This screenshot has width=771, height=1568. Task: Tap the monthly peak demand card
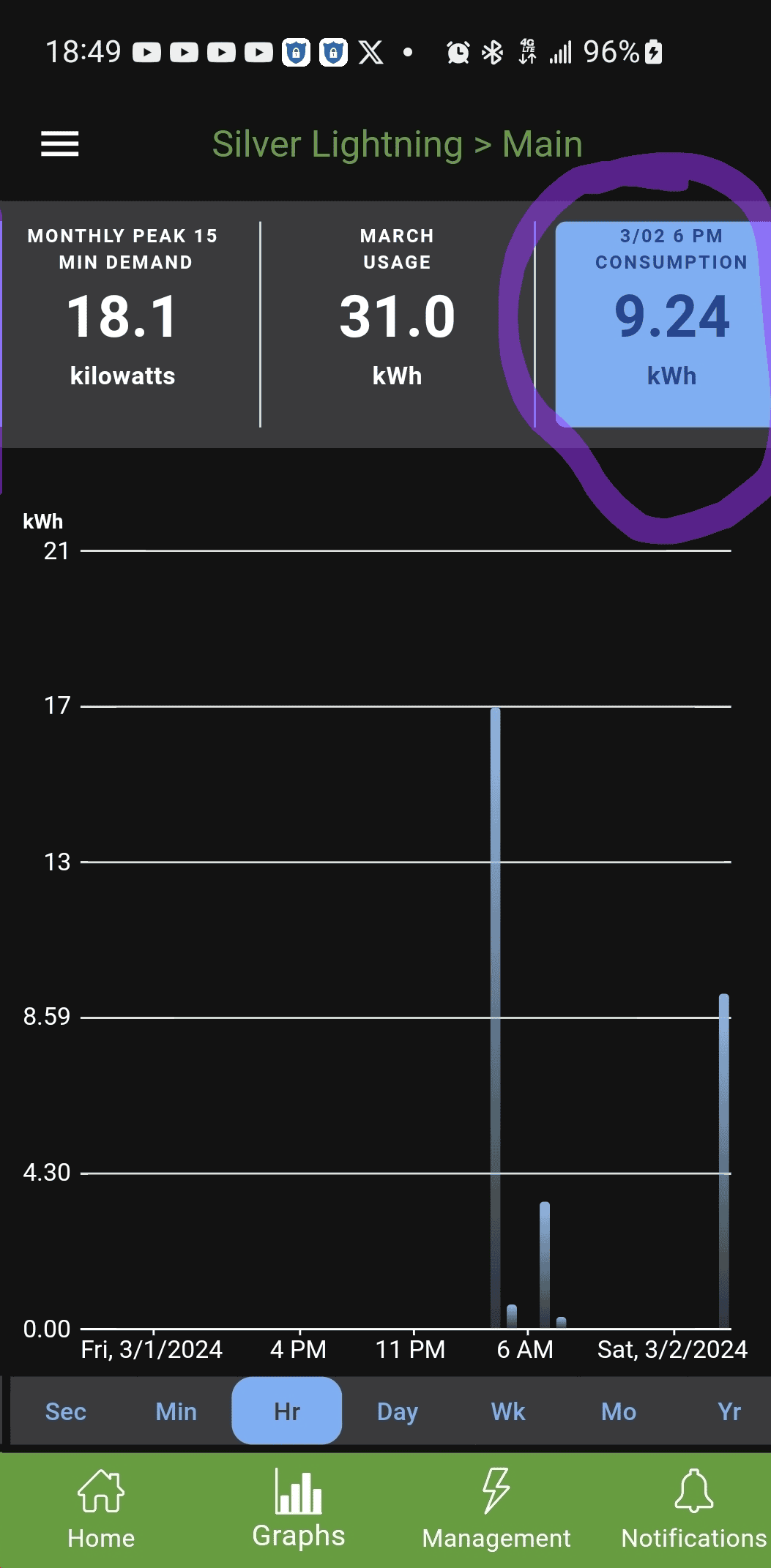point(123,324)
